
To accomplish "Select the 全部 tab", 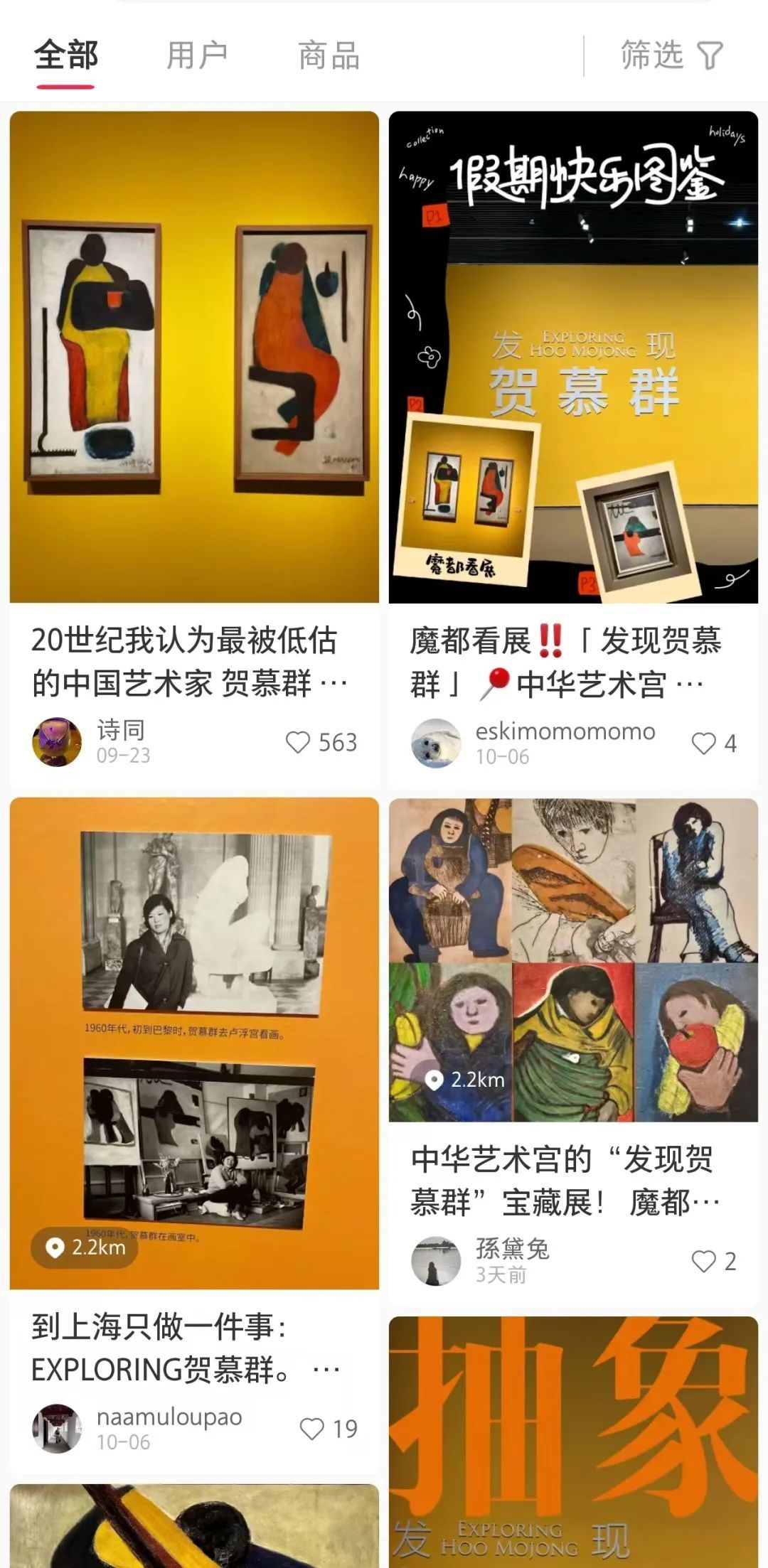I will (x=65, y=55).
